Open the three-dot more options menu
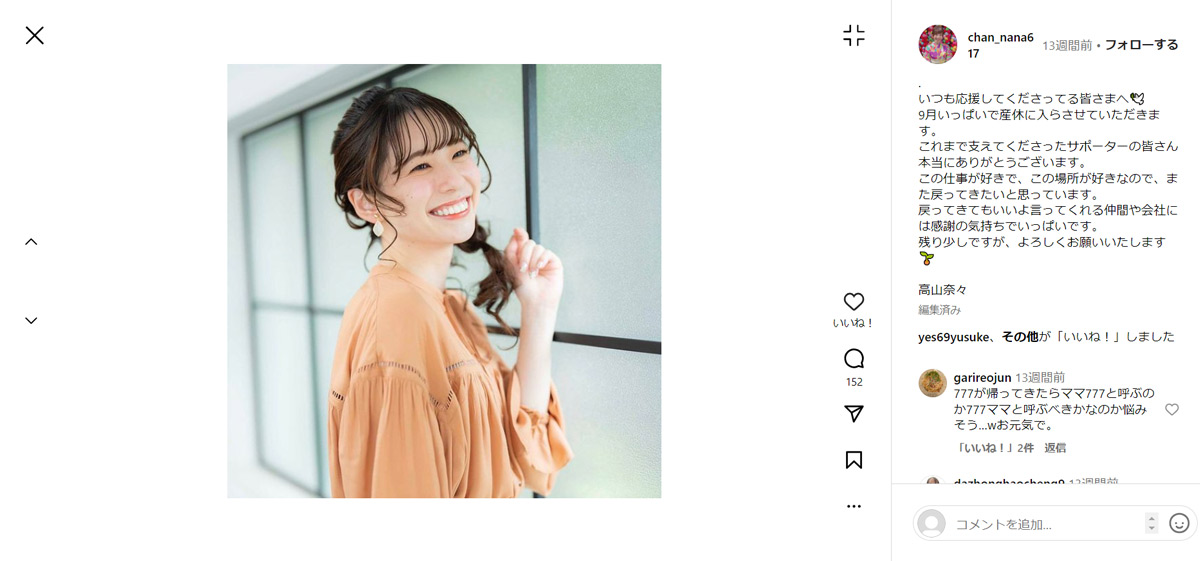 tap(853, 506)
